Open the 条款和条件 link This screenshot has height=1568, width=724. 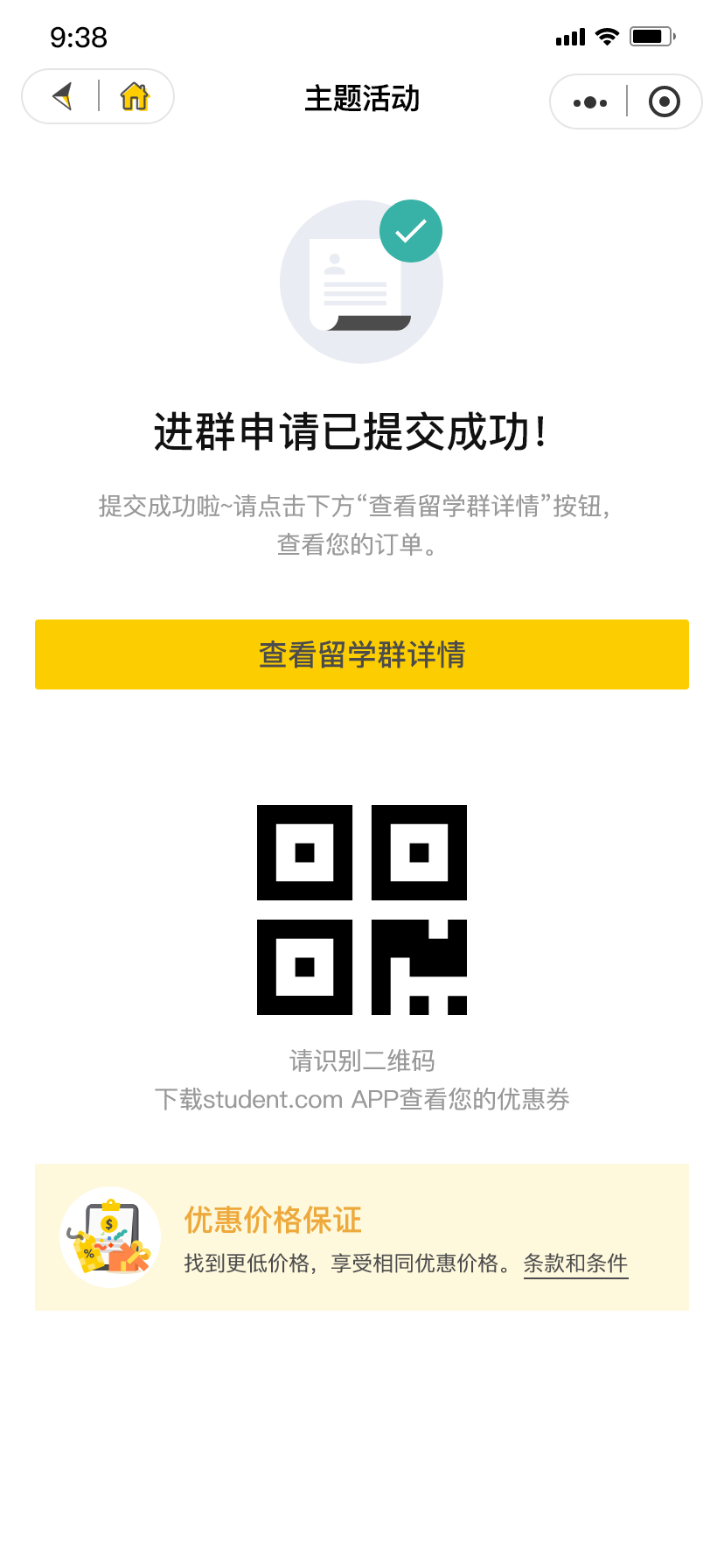click(x=575, y=1263)
